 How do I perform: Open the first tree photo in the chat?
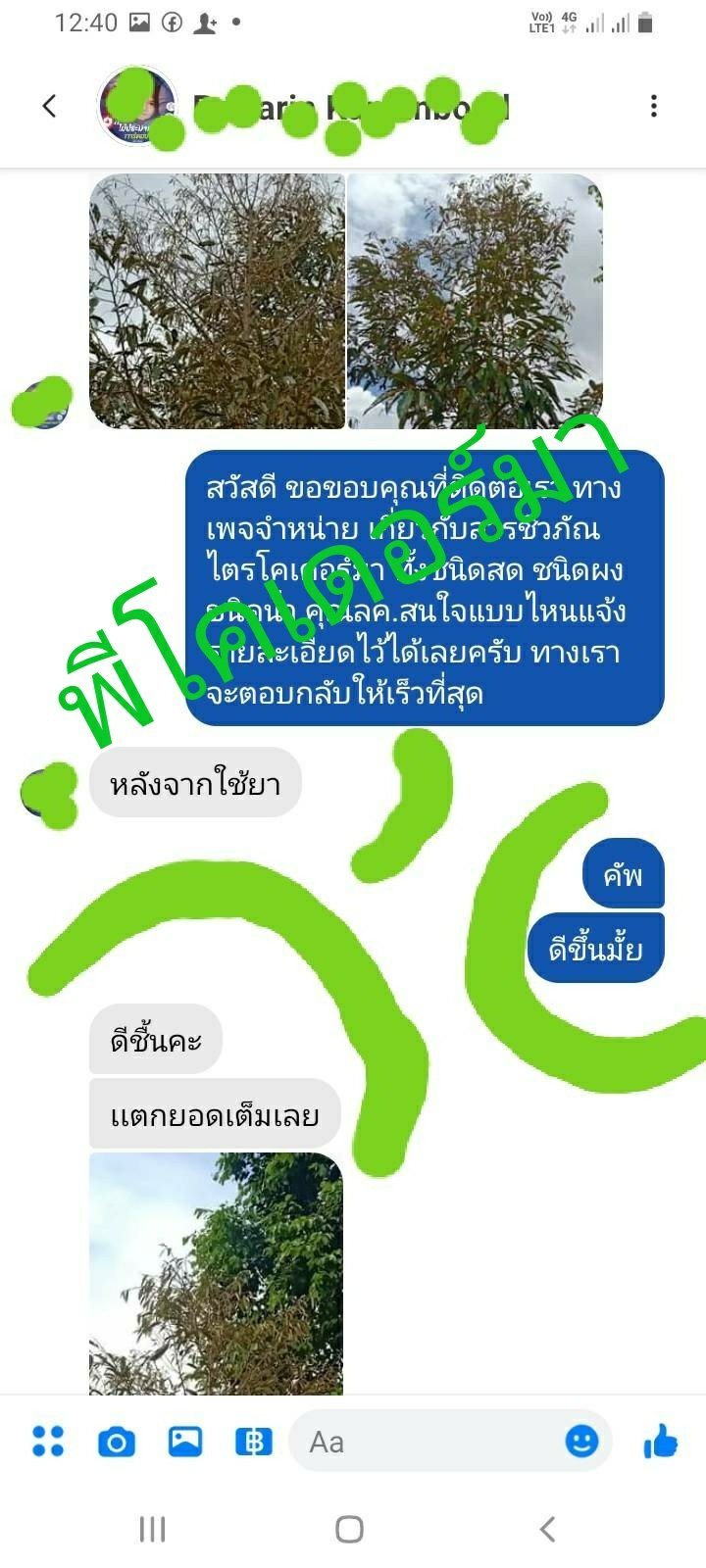217,301
